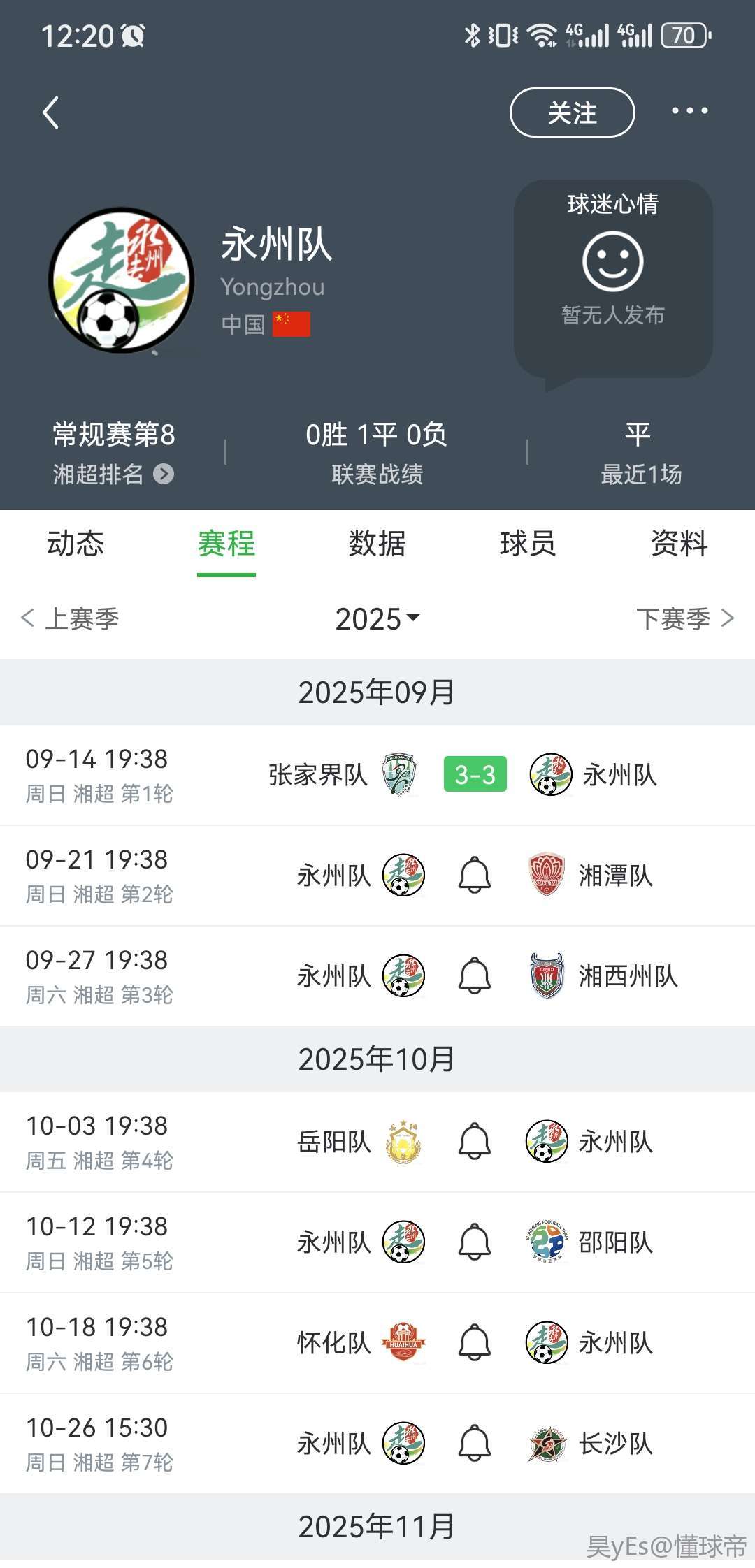Viewport: 755px width, 1568px height.
Task: Tap the bell for the 岳阳队 match
Action: pyautogui.click(x=475, y=1142)
